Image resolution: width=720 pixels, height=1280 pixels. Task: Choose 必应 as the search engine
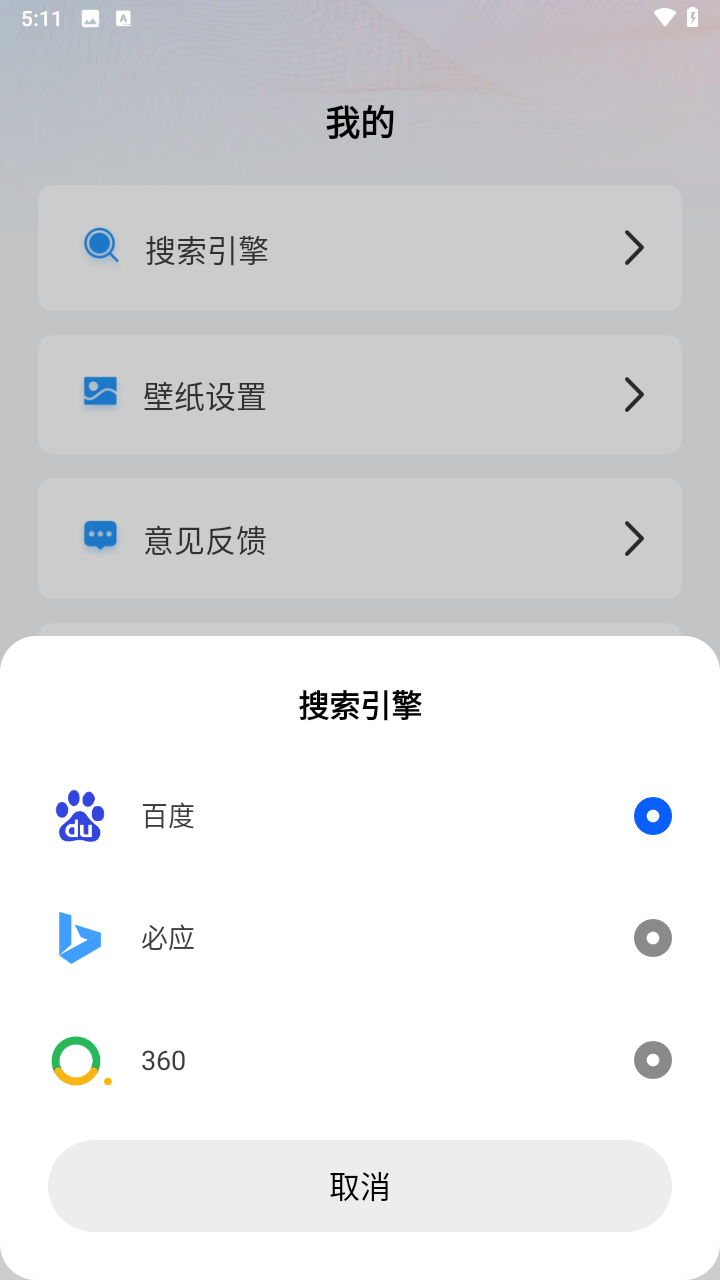[652, 938]
